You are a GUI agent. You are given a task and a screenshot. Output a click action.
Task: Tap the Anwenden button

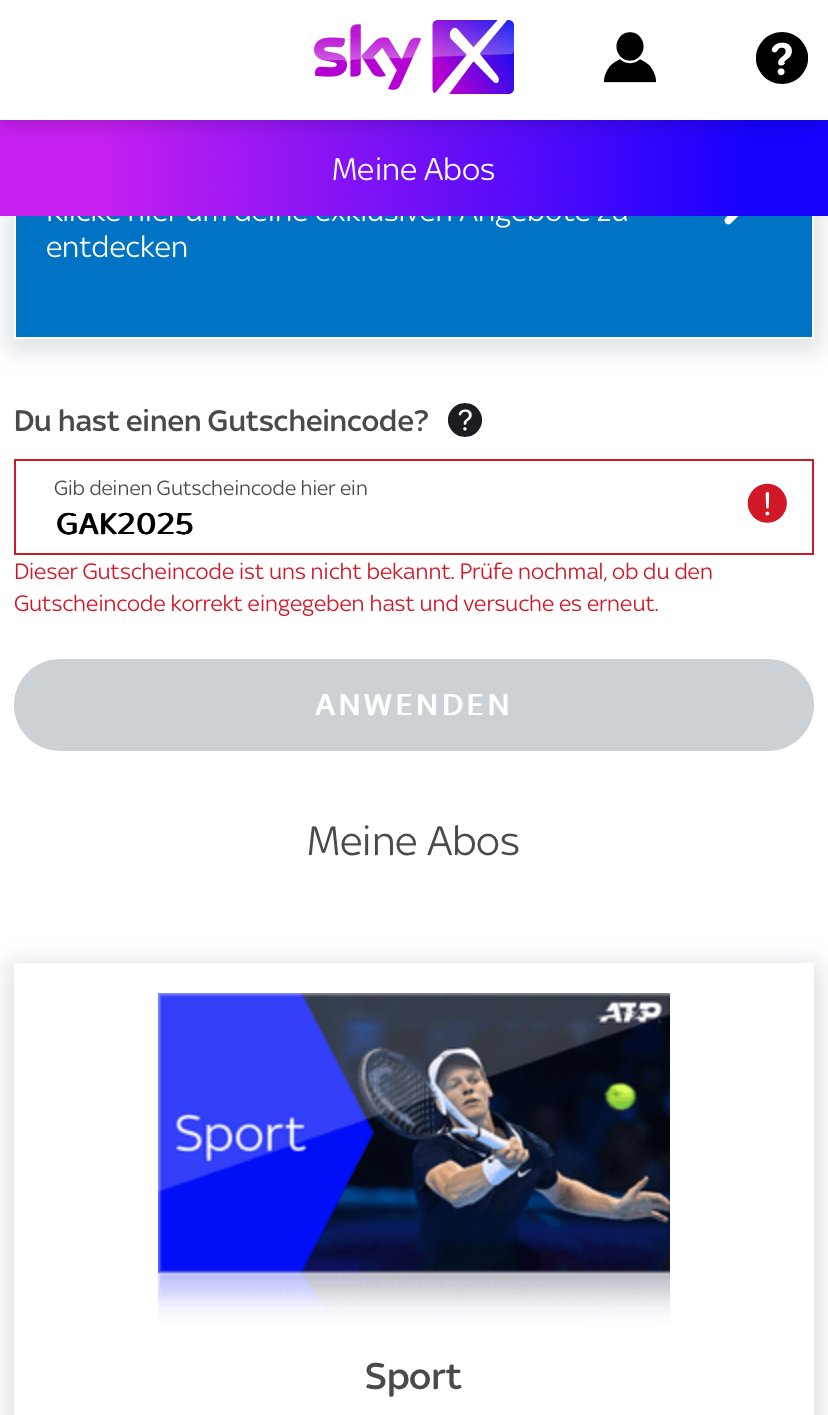click(x=414, y=705)
